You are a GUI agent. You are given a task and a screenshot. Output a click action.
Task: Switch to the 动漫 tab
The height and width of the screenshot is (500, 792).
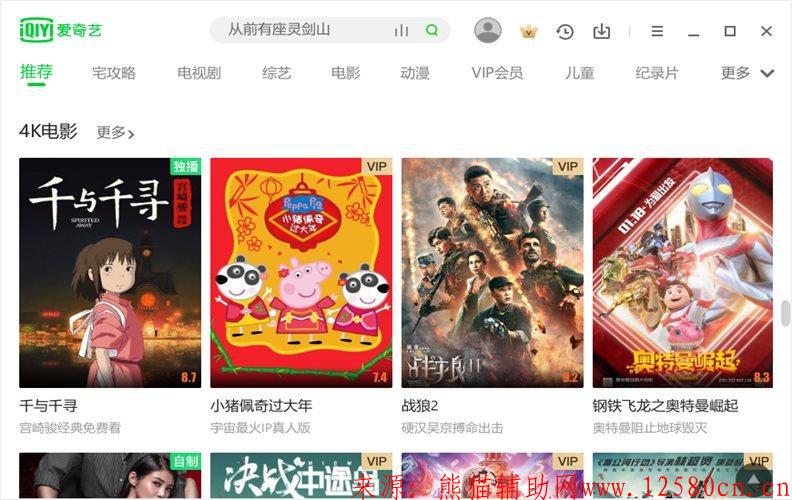(415, 72)
